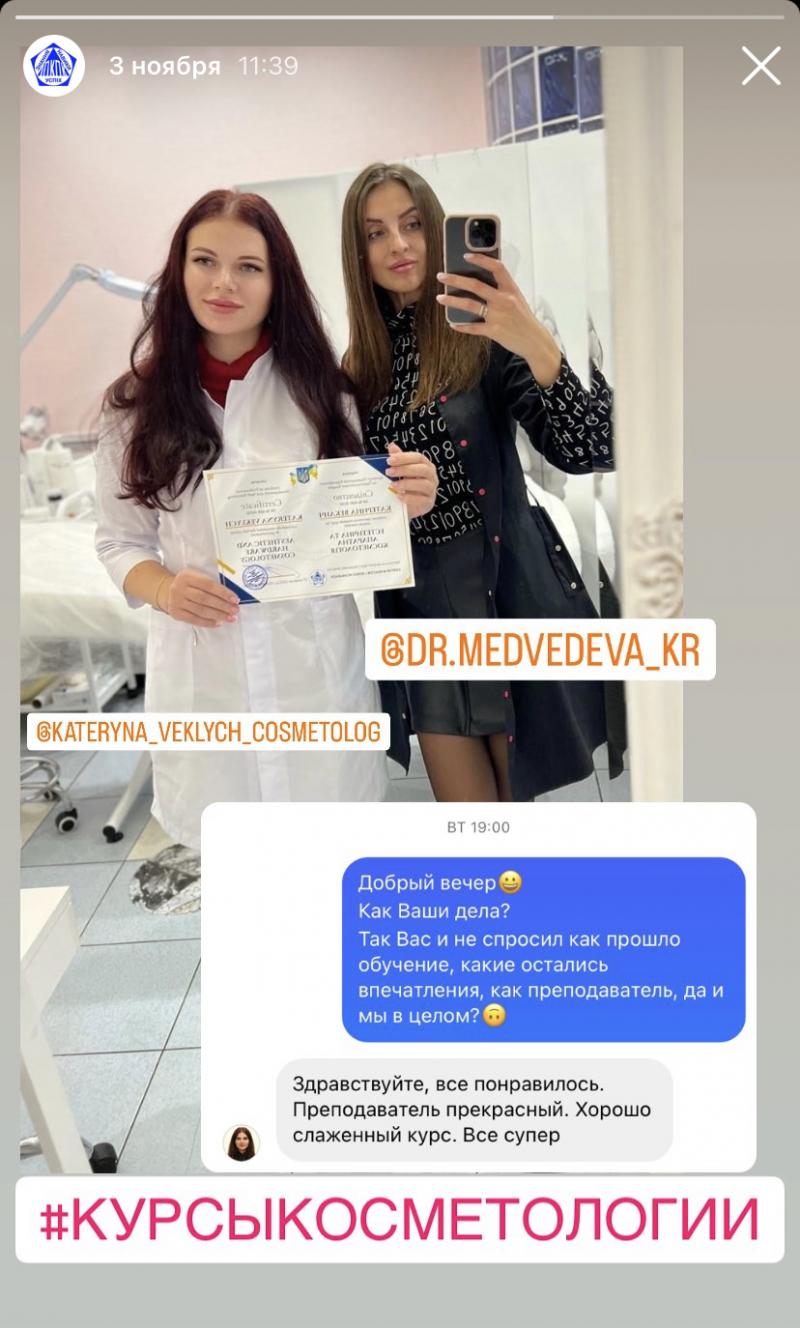Open the @DR.MEDVEDEVA_KR mention

(x=540, y=650)
